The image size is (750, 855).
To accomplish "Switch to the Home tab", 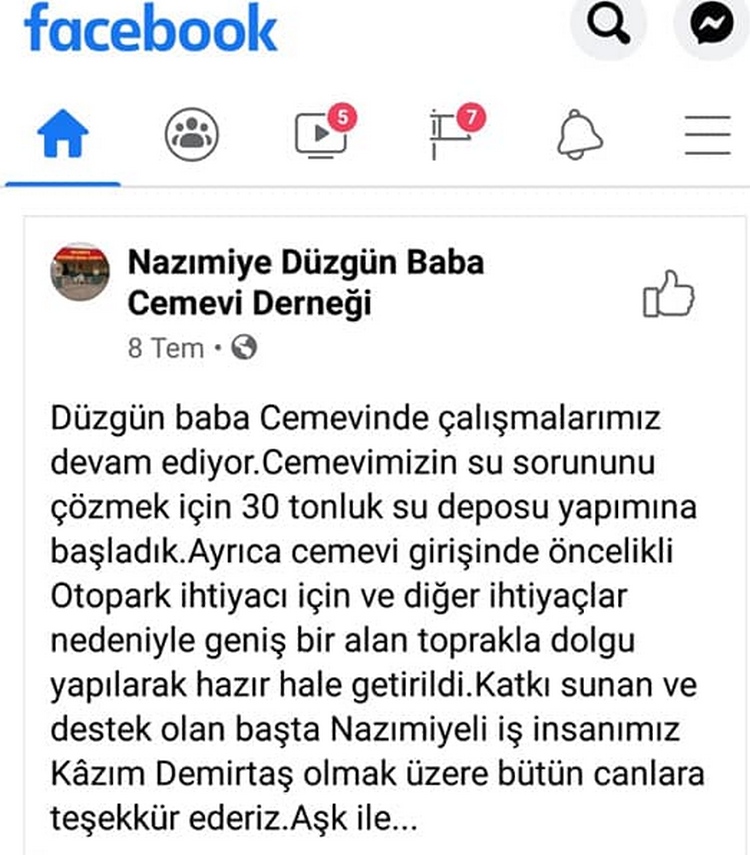I will point(63,133).
